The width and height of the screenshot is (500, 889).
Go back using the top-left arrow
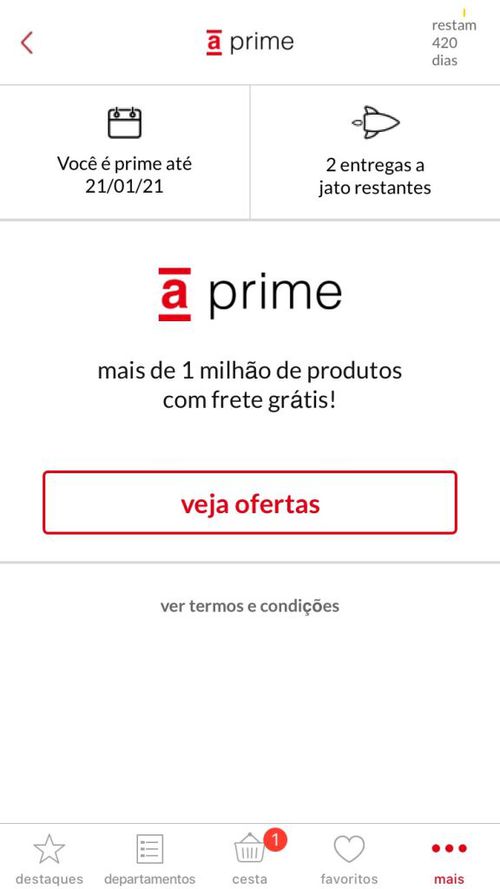pos(27,43)
